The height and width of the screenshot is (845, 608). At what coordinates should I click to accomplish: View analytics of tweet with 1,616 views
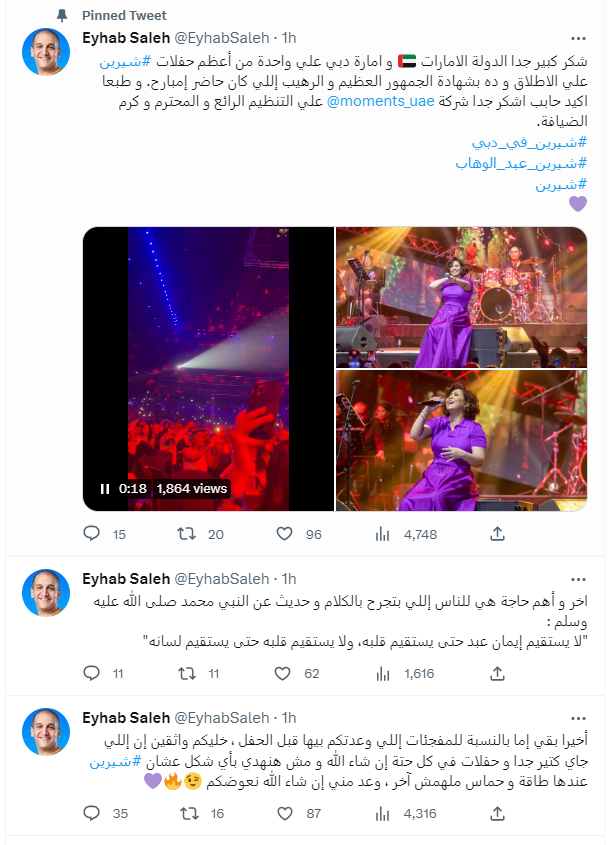pyautogui.click(x=383, y=674)
